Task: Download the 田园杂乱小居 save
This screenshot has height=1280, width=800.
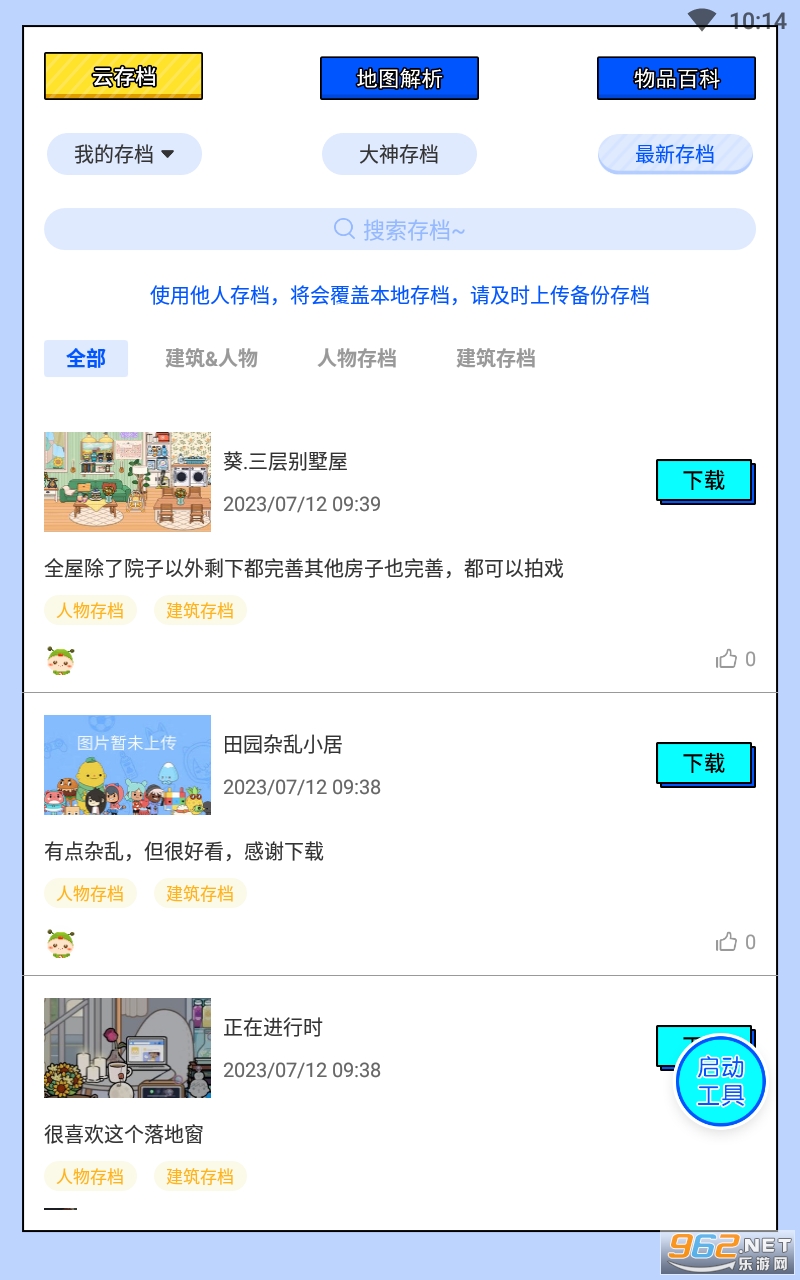Action: click(x=705, y=764)
